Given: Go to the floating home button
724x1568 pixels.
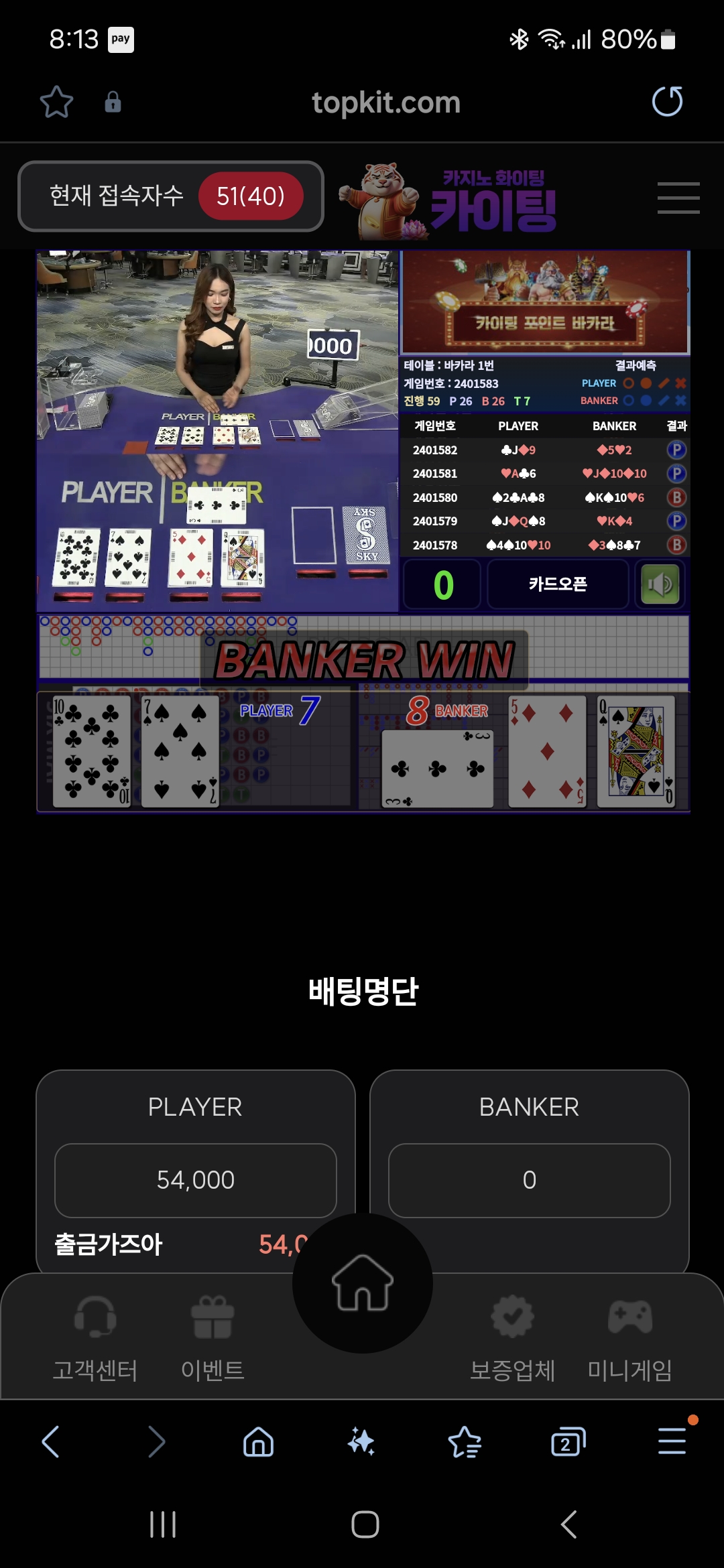Looking at the screenshot, I should (362, 1283).
